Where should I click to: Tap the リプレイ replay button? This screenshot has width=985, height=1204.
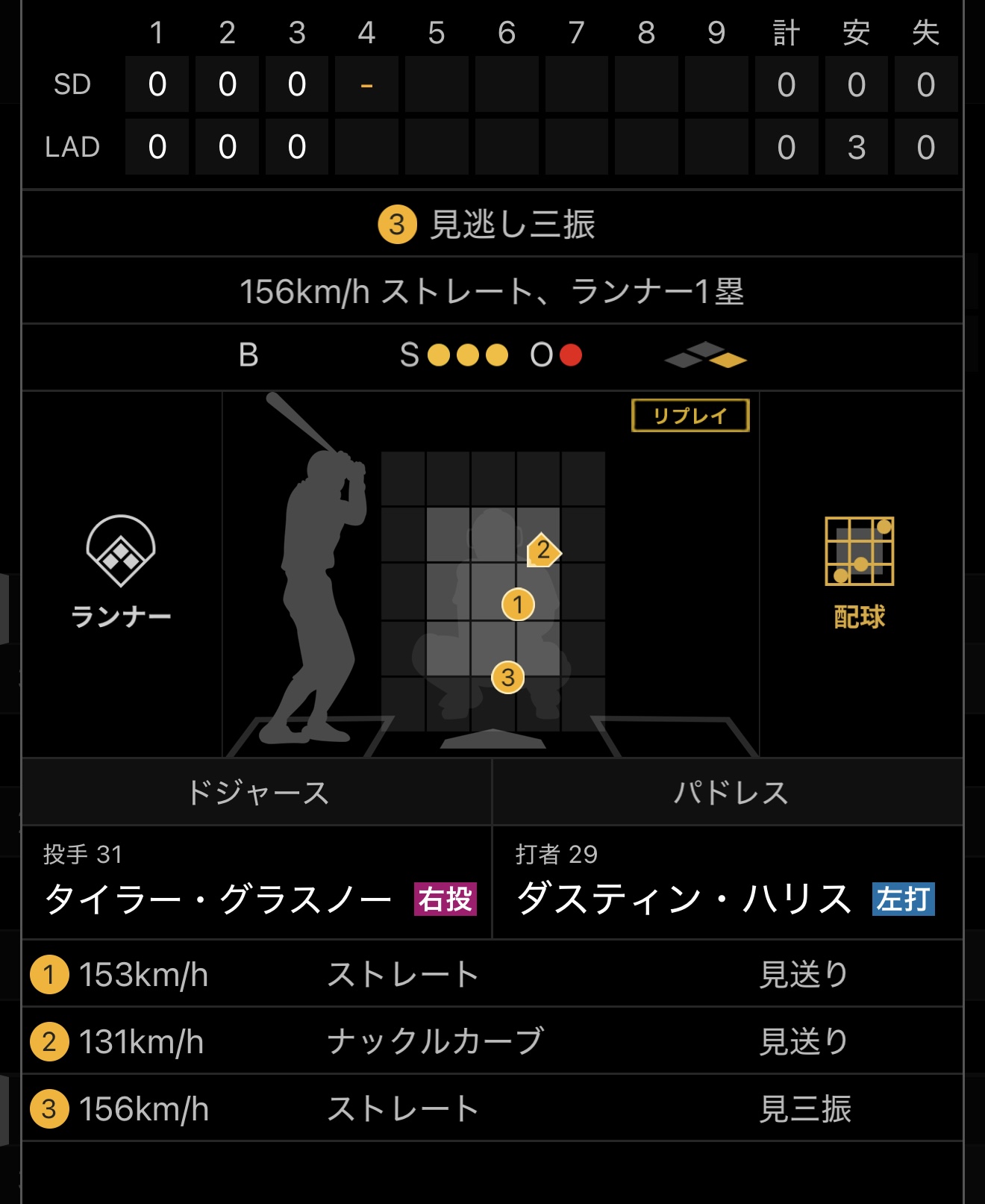[x=690, y=416]
